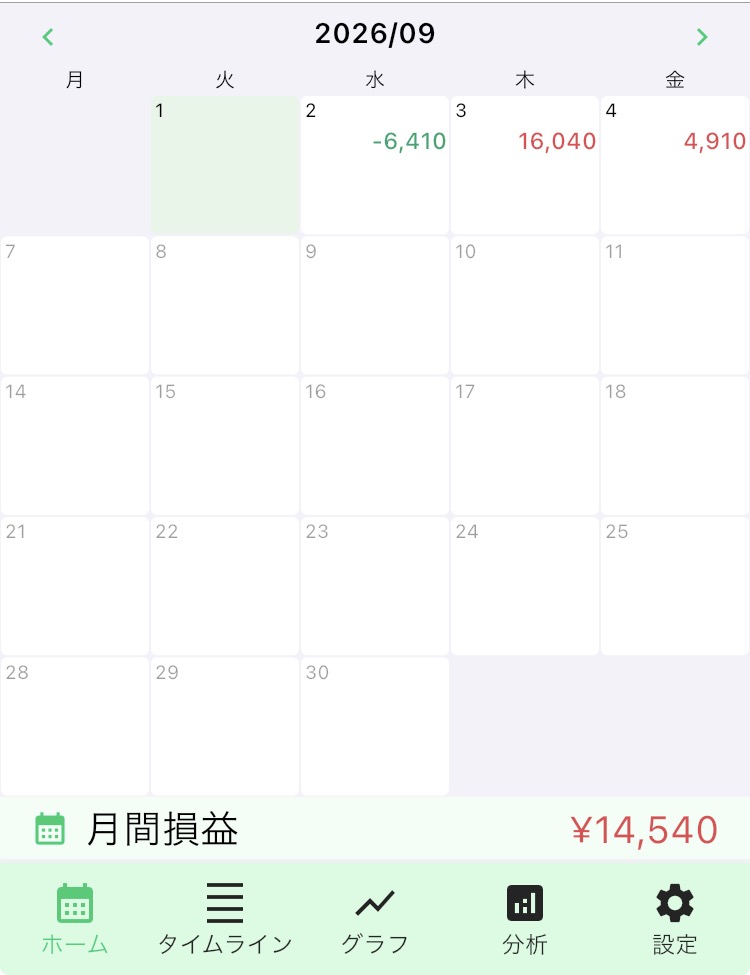The image size is (750, 975).
Task: Select day 30 on the calendar
Action: (375, 726)
